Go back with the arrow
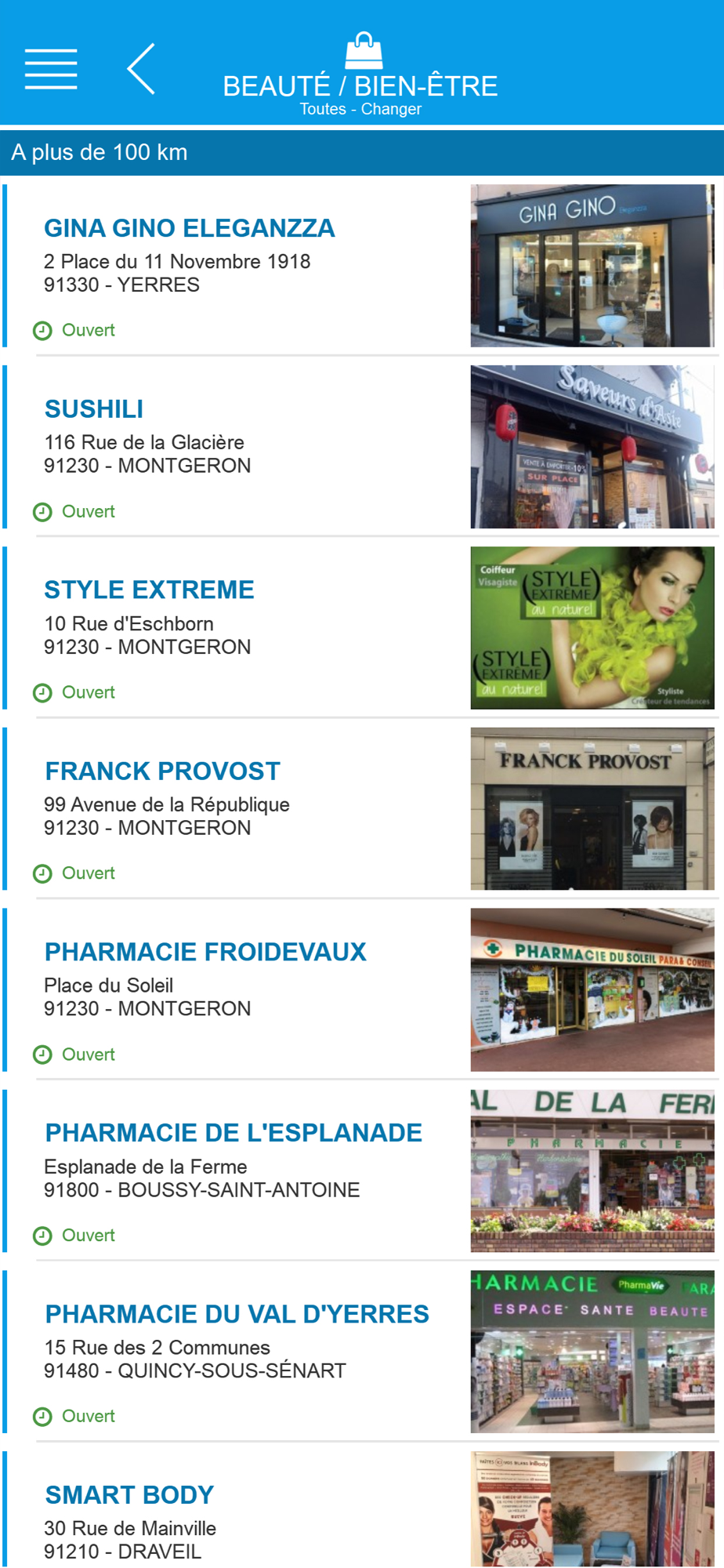724x1568 pixels. [142, 69]
